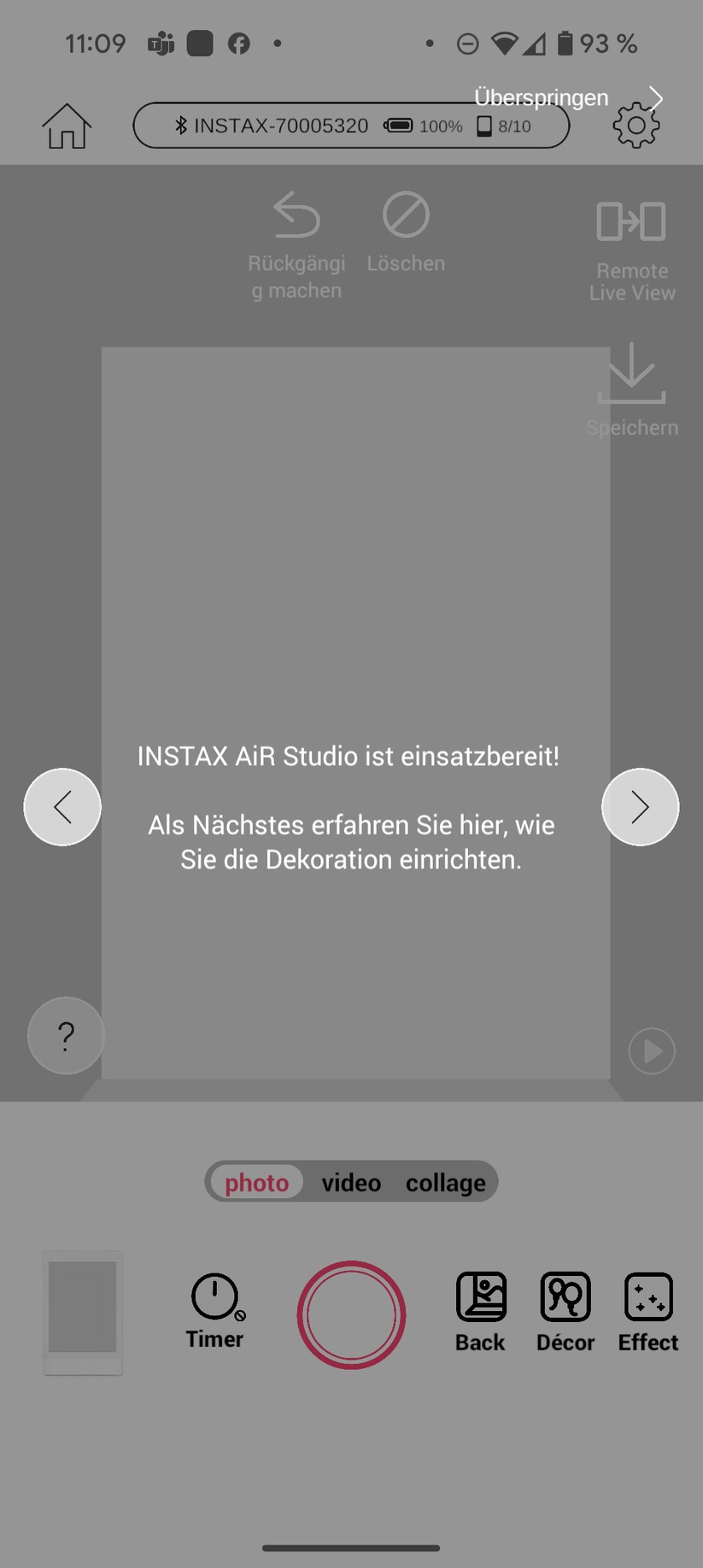Advance tutorial with the right arrow

point(640,806)
